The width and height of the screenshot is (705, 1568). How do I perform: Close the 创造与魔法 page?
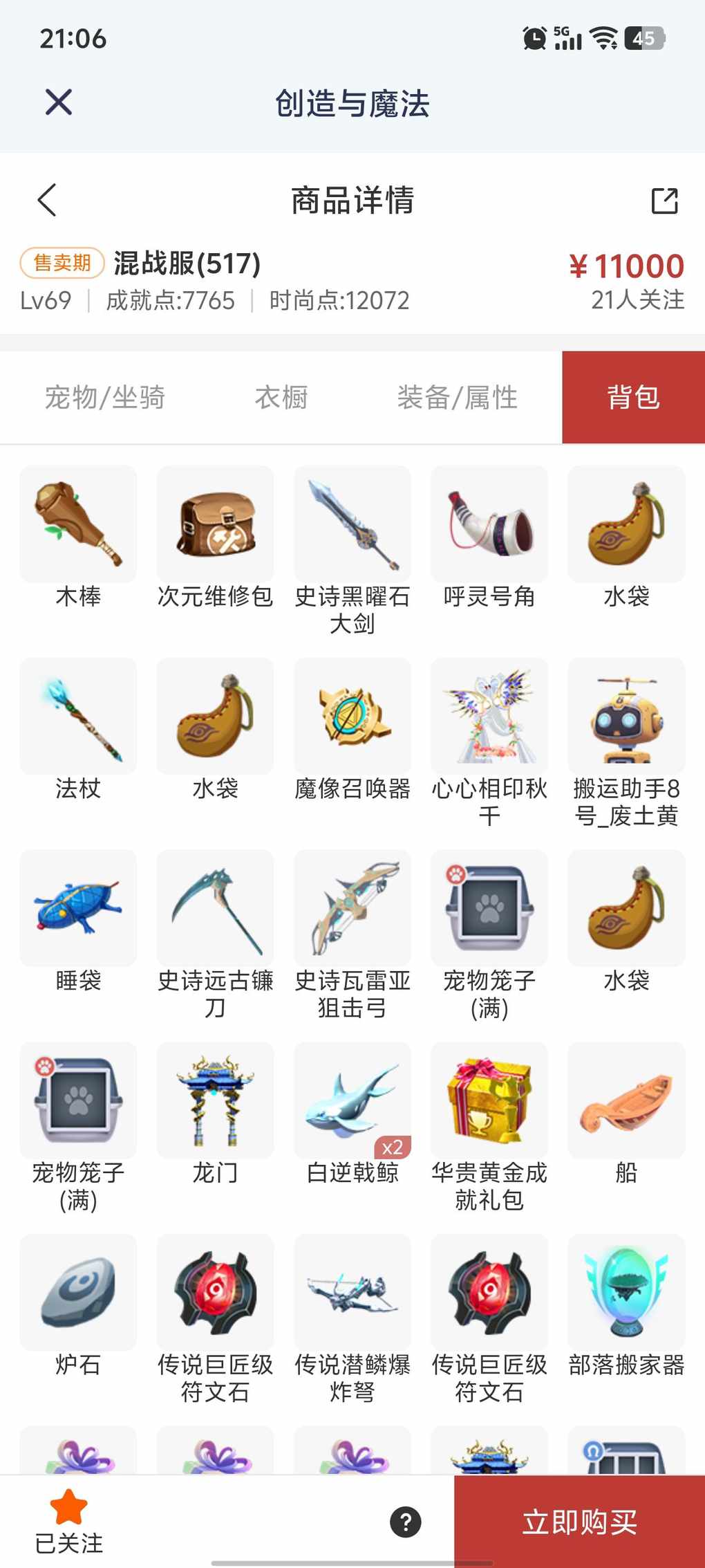tap(59, 102)
